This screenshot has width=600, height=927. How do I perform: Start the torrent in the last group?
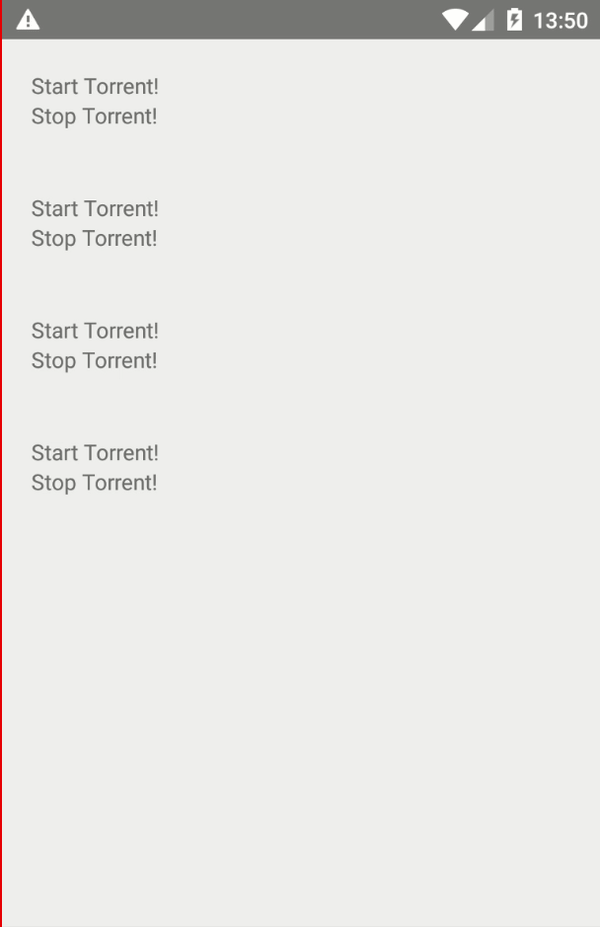click(95, 453)
